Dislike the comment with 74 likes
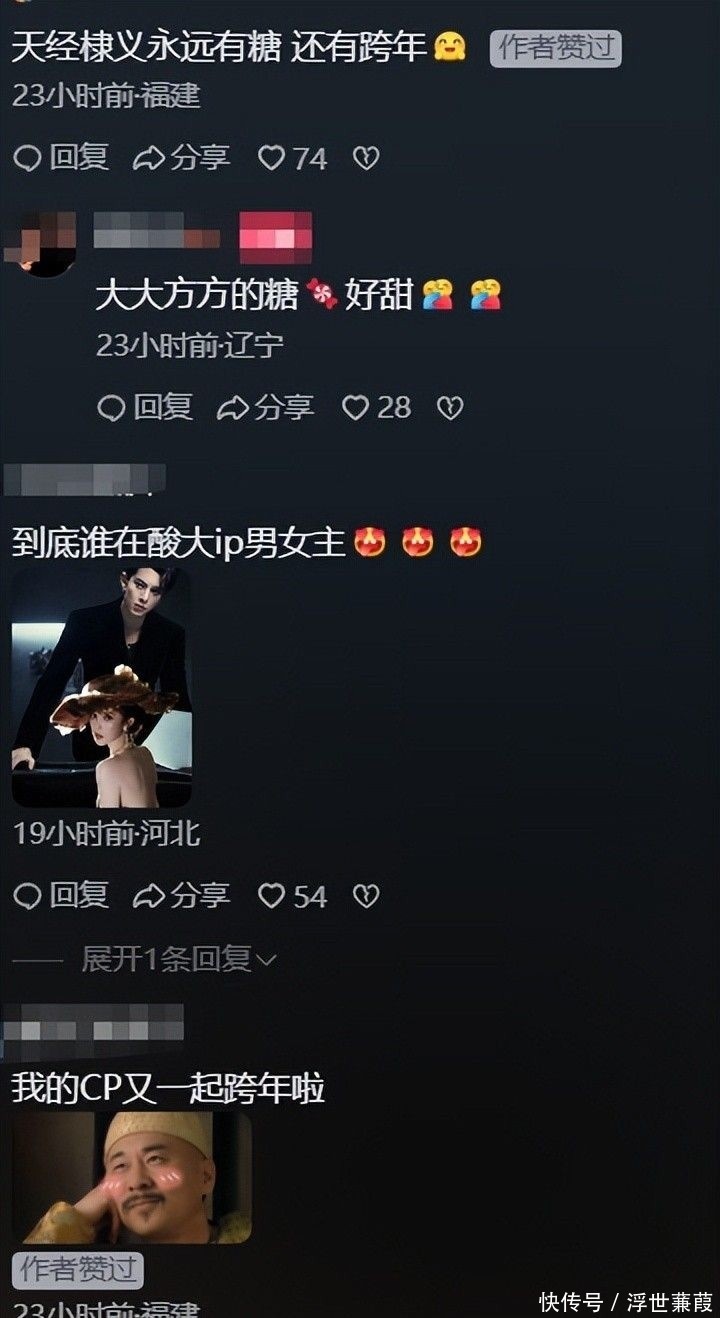Image resolution: width=720 pixels, height=1318 pixels. [367, 158]
